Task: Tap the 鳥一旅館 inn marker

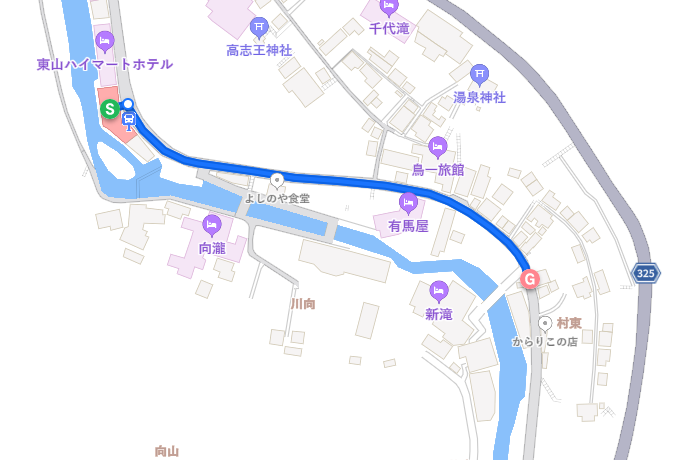Action: 437,146
